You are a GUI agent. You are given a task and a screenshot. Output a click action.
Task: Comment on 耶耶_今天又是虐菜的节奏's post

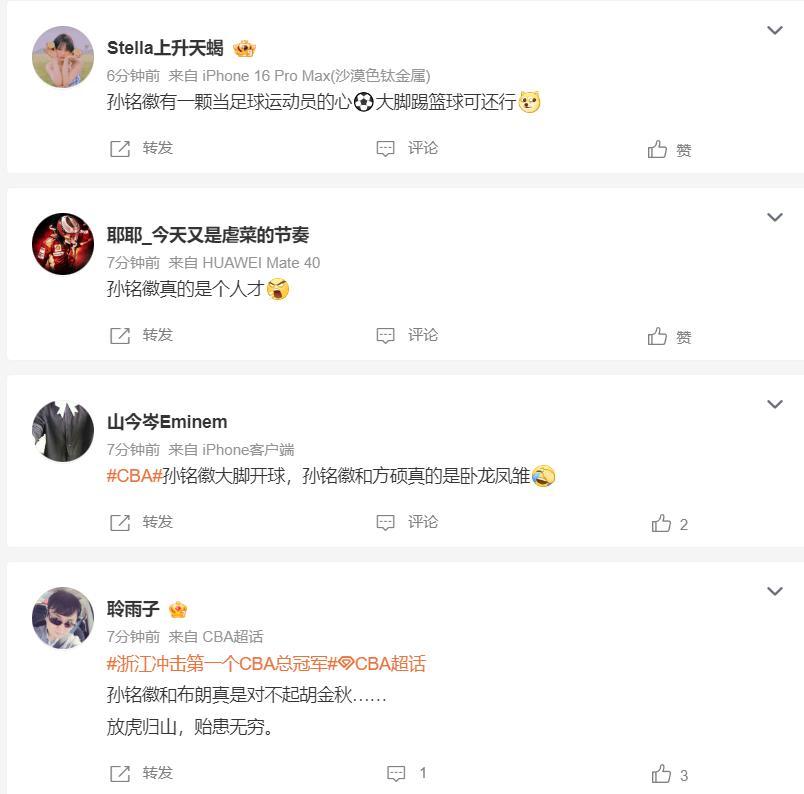point(407,335)
